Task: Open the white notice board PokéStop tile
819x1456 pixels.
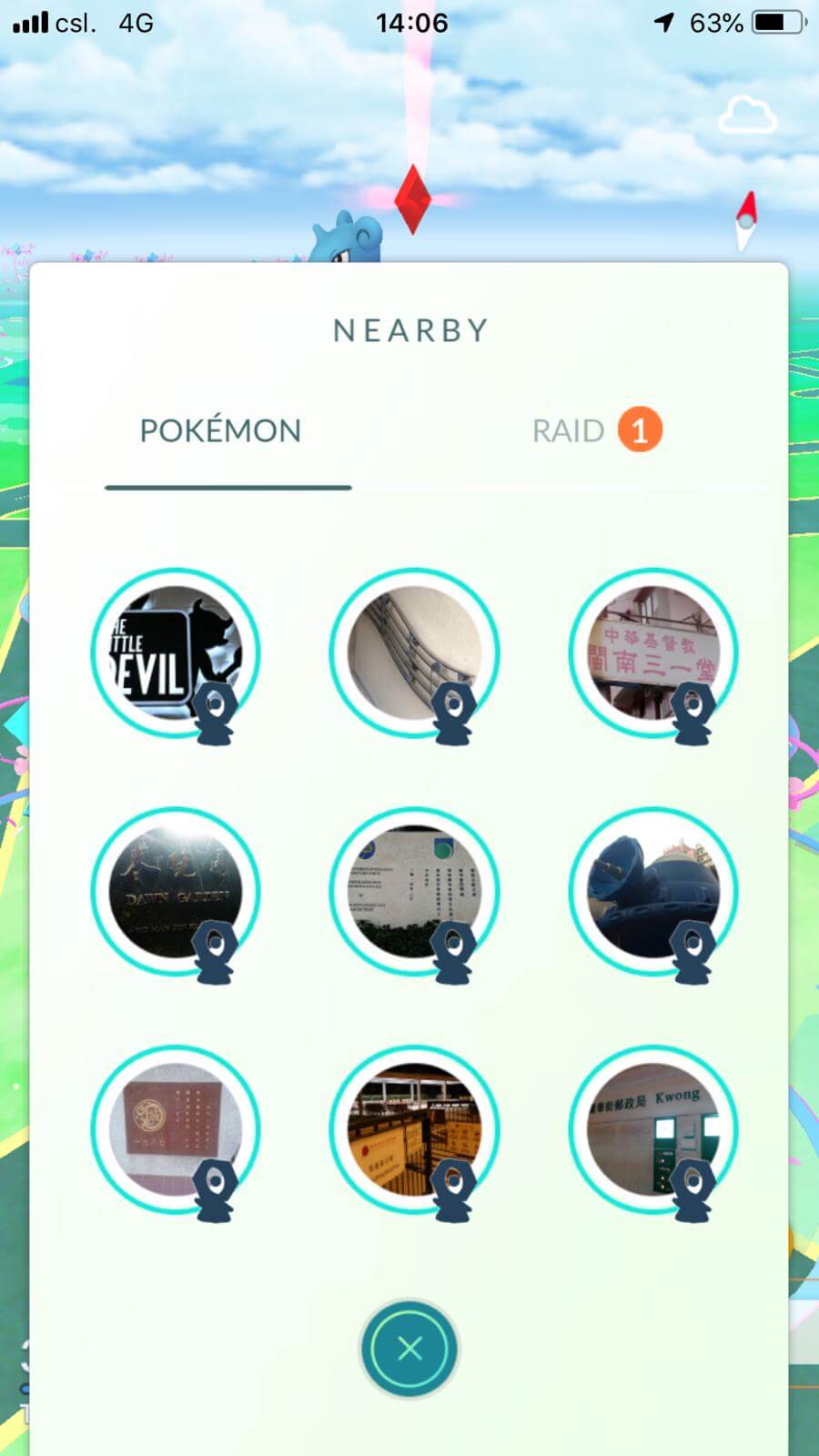Action: (414, 891)
